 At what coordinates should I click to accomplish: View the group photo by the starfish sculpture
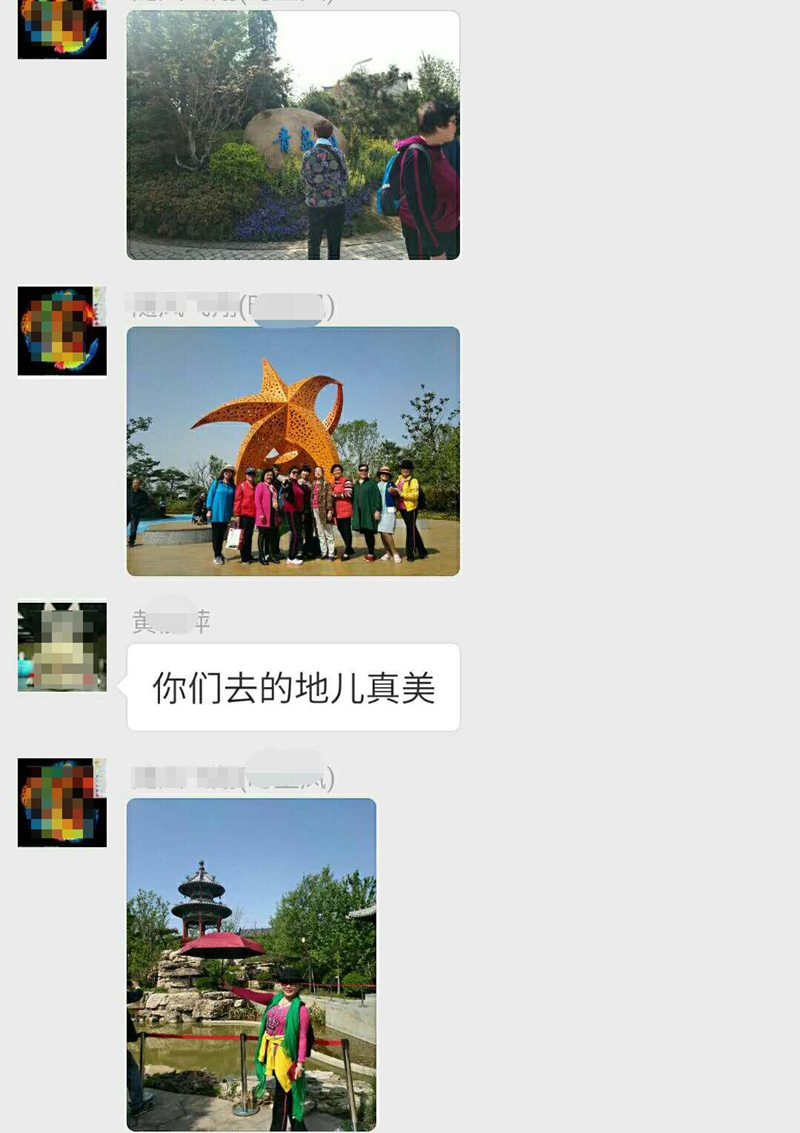[293, 451]
